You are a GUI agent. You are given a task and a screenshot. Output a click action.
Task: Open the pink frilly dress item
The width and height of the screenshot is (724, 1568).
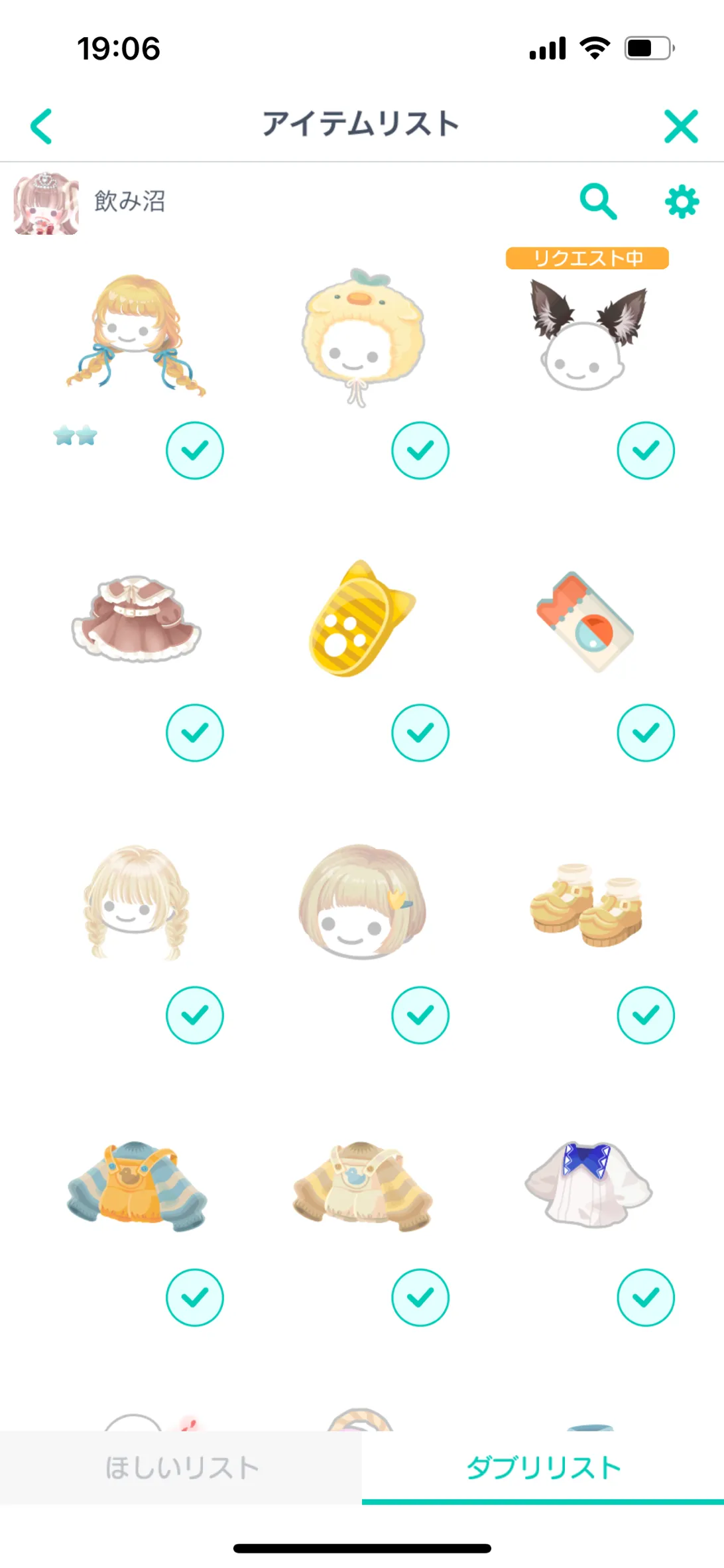click(137, 619)
